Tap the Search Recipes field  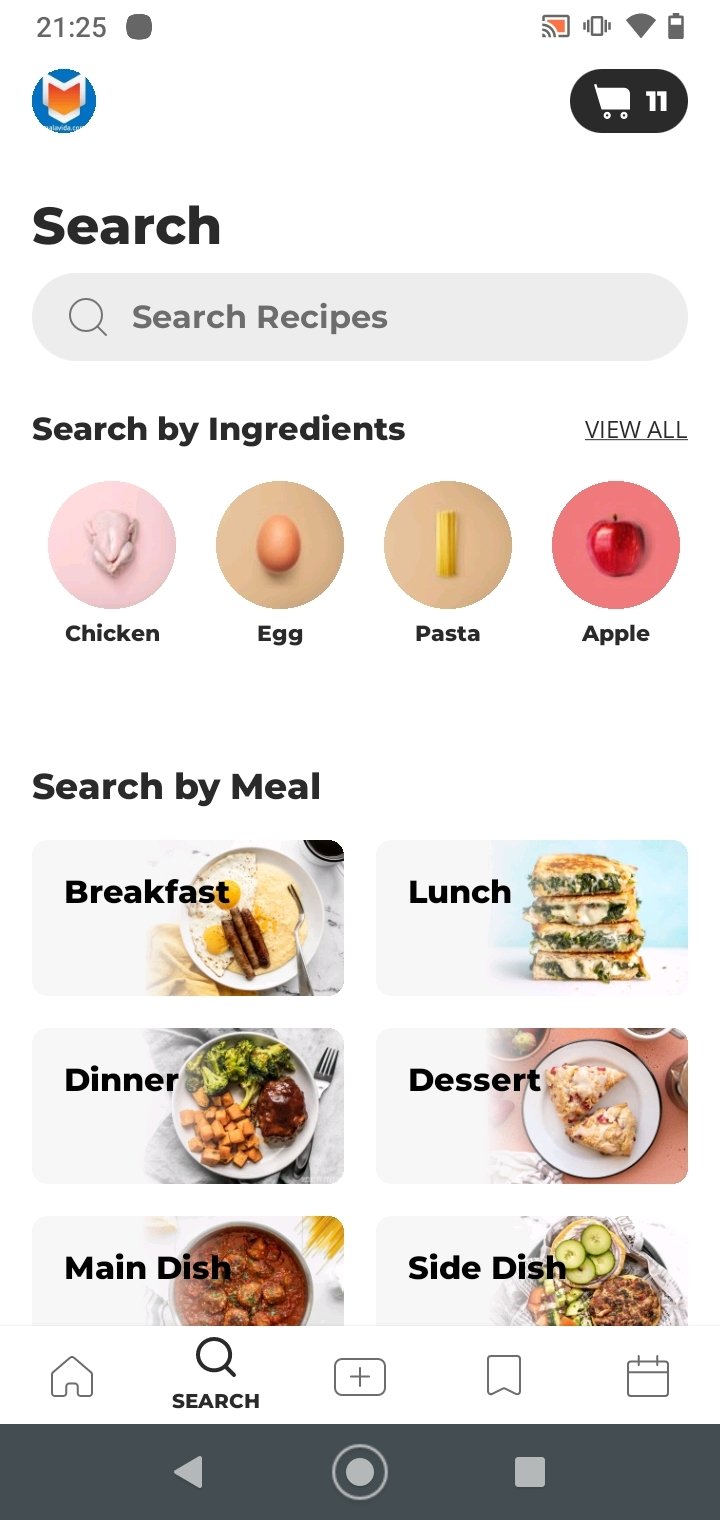[360, 317]
